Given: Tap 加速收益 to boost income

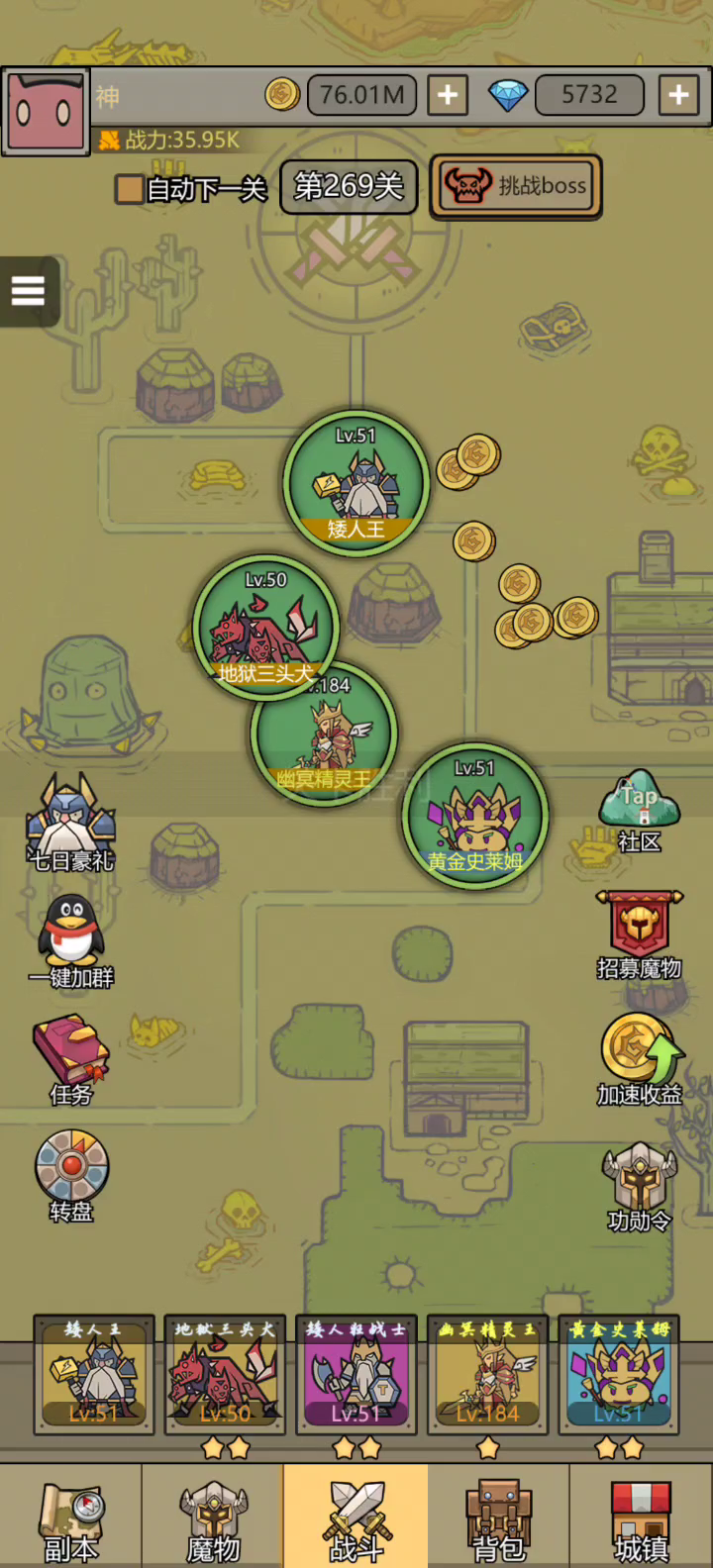Looking at the screenshot, I should (x=640, y=1059).
